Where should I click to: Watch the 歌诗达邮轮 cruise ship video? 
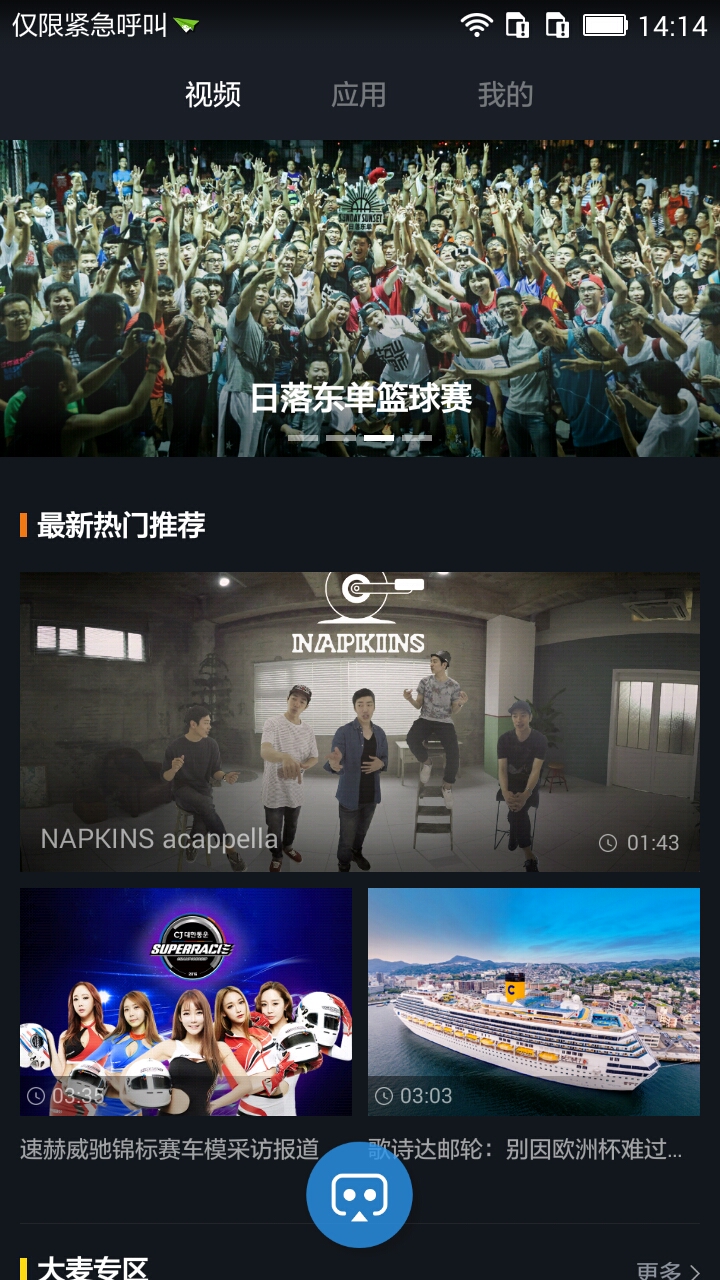tap(534, 1002)
